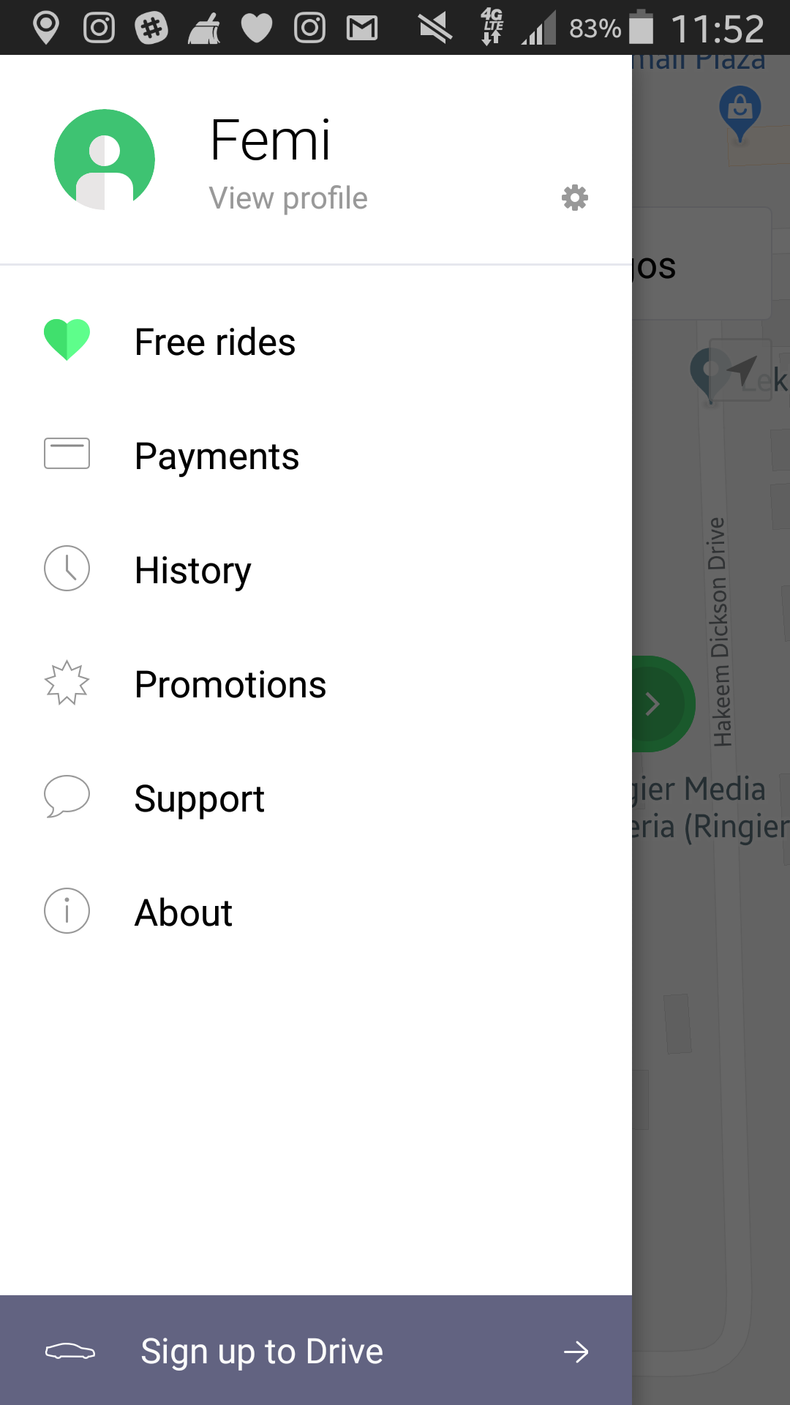Click the payment card icon beside Payments
Viewport: 790px width, 1405px height.
pos(66,454)
